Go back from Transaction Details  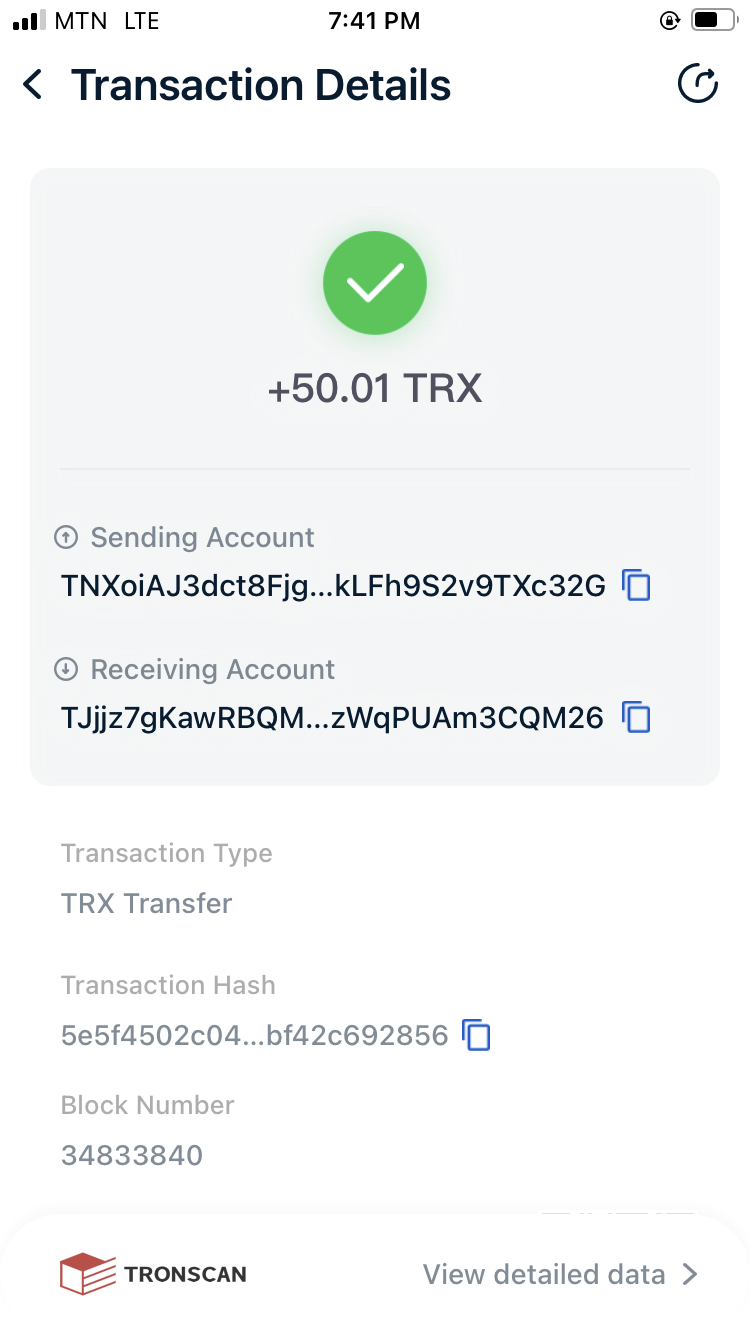pos(33,85)
